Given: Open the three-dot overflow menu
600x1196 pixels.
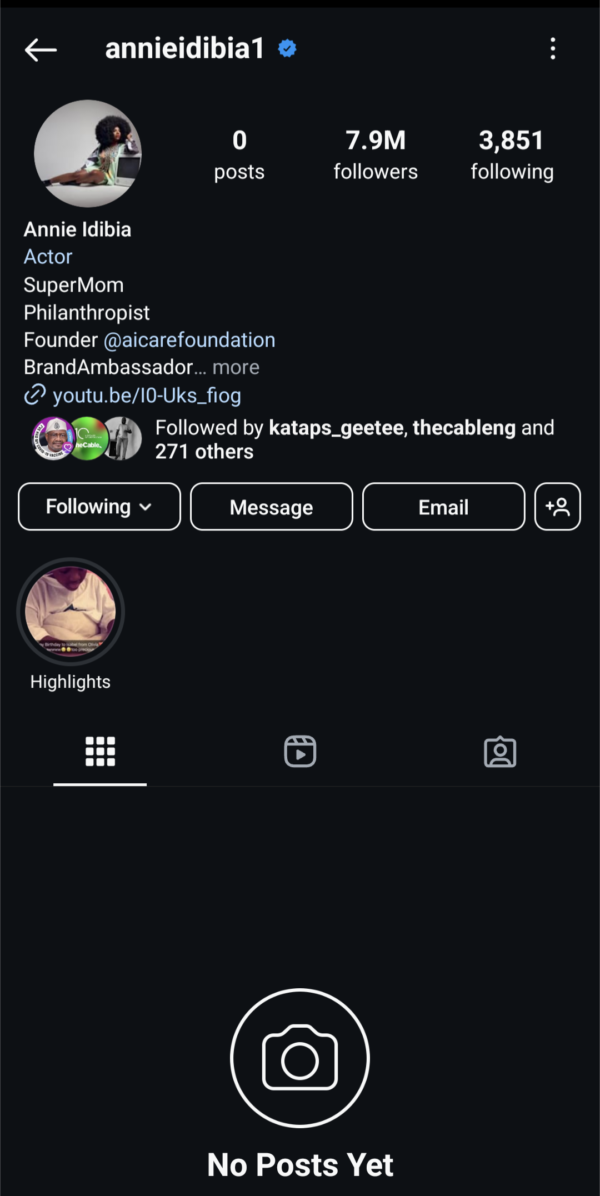Looking at the screenshot, I should pos(553,49).
